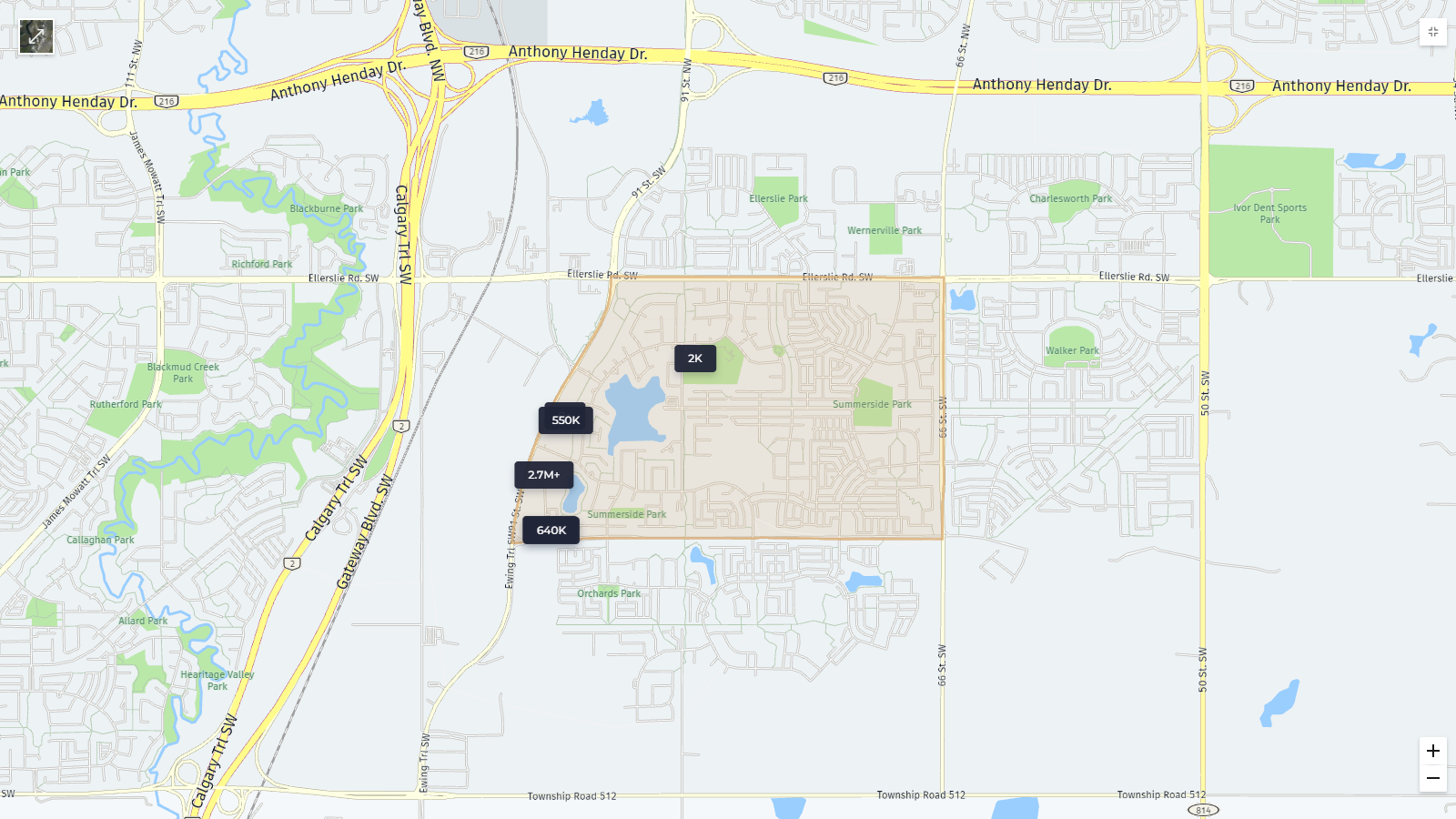Zoom out of the map
1456x819 pixels.
[1432, 778]
